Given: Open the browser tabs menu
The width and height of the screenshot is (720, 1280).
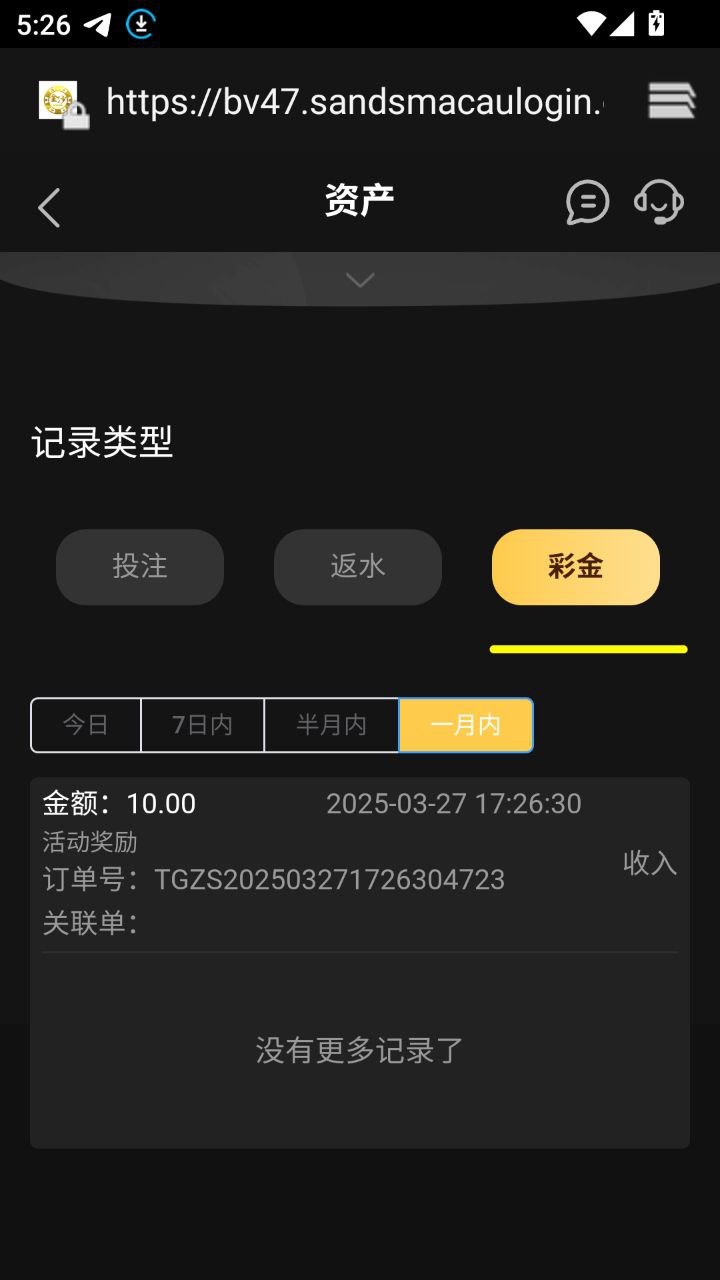Looking at the screenshot, I should coord(671,101).
